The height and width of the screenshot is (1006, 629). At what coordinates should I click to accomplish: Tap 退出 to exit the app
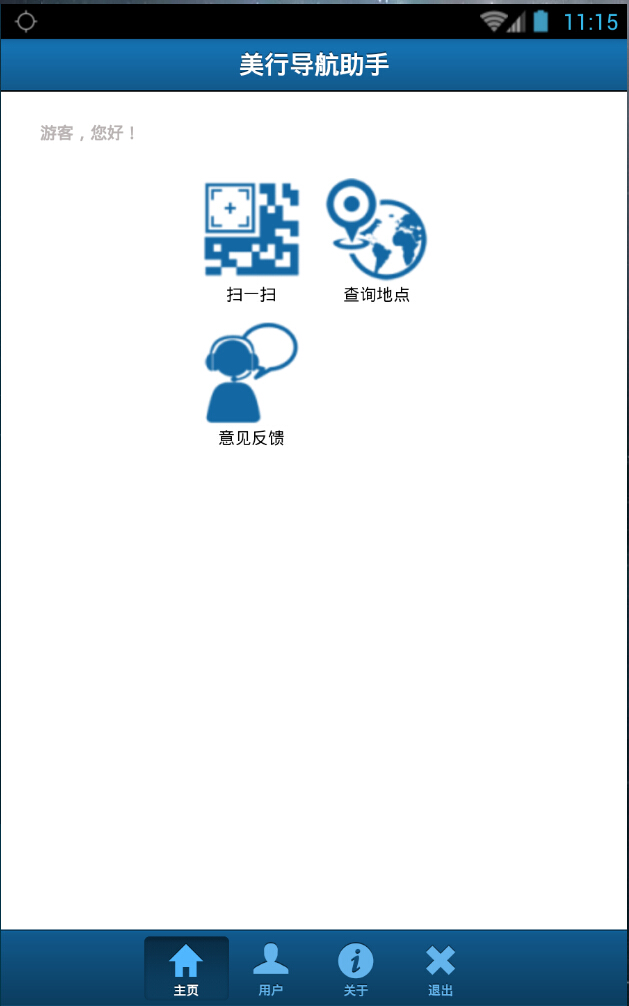tap(441, 969)
